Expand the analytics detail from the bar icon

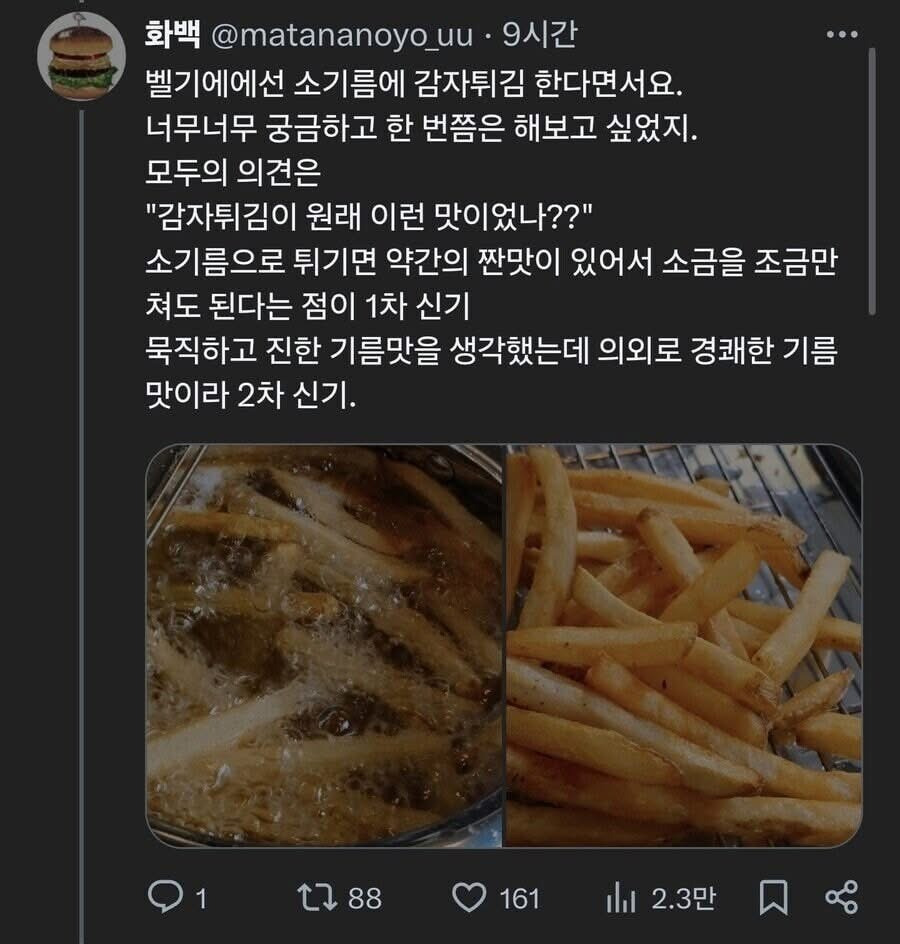click(622, 898)
